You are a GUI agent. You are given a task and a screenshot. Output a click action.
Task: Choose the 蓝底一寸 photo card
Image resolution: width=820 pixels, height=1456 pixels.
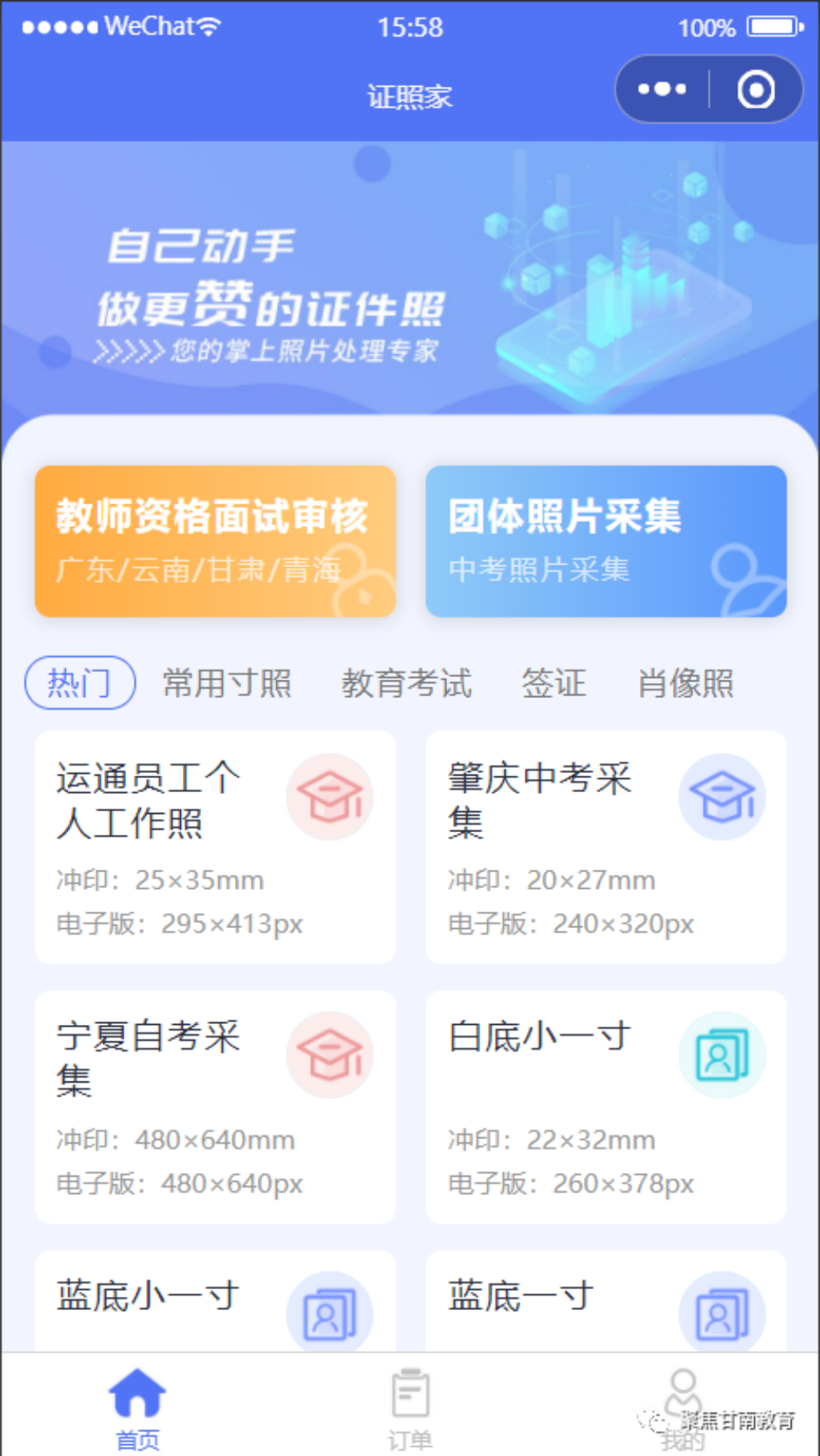(606, 1301)
